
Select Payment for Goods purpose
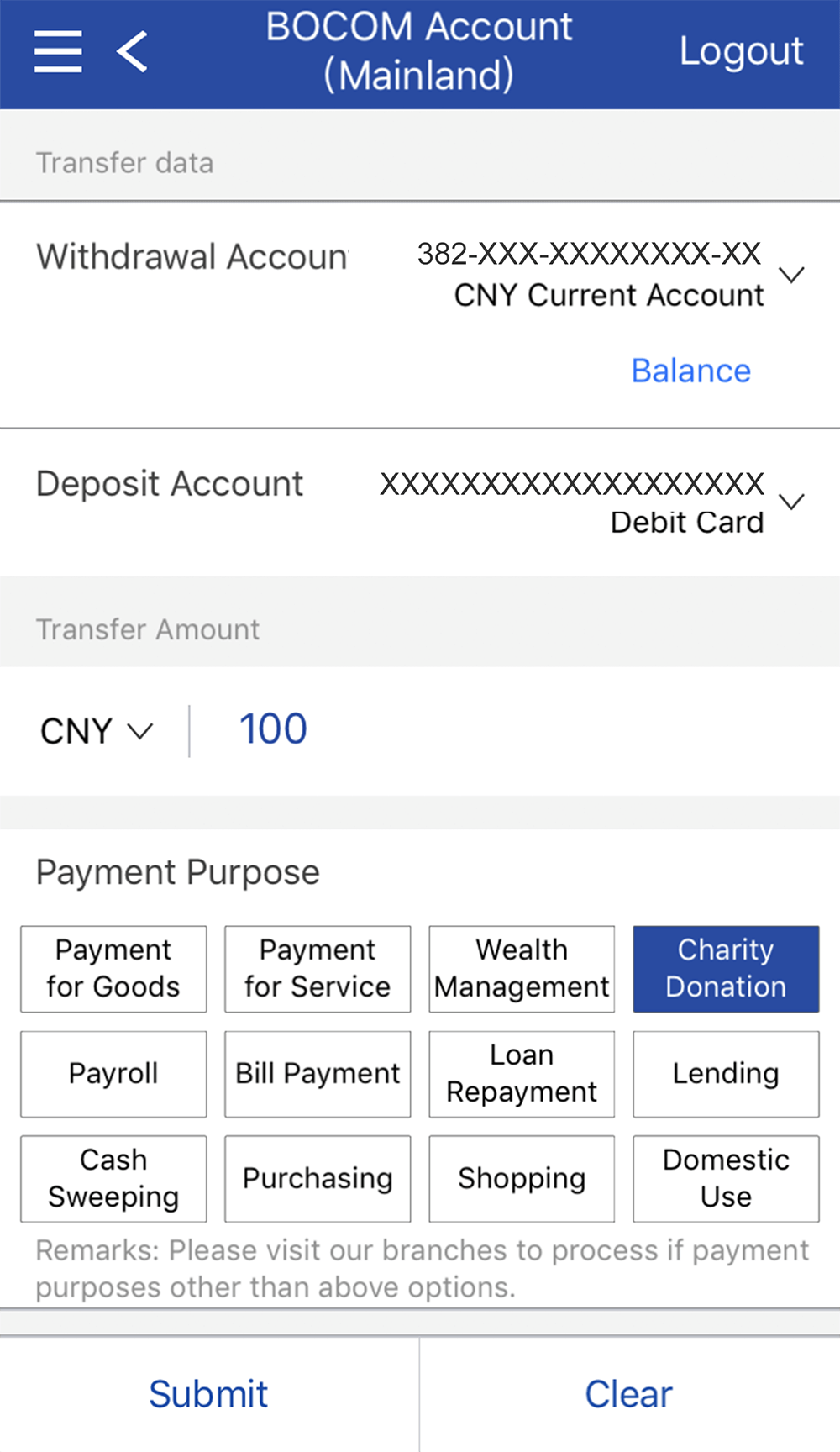pos(113,969)
